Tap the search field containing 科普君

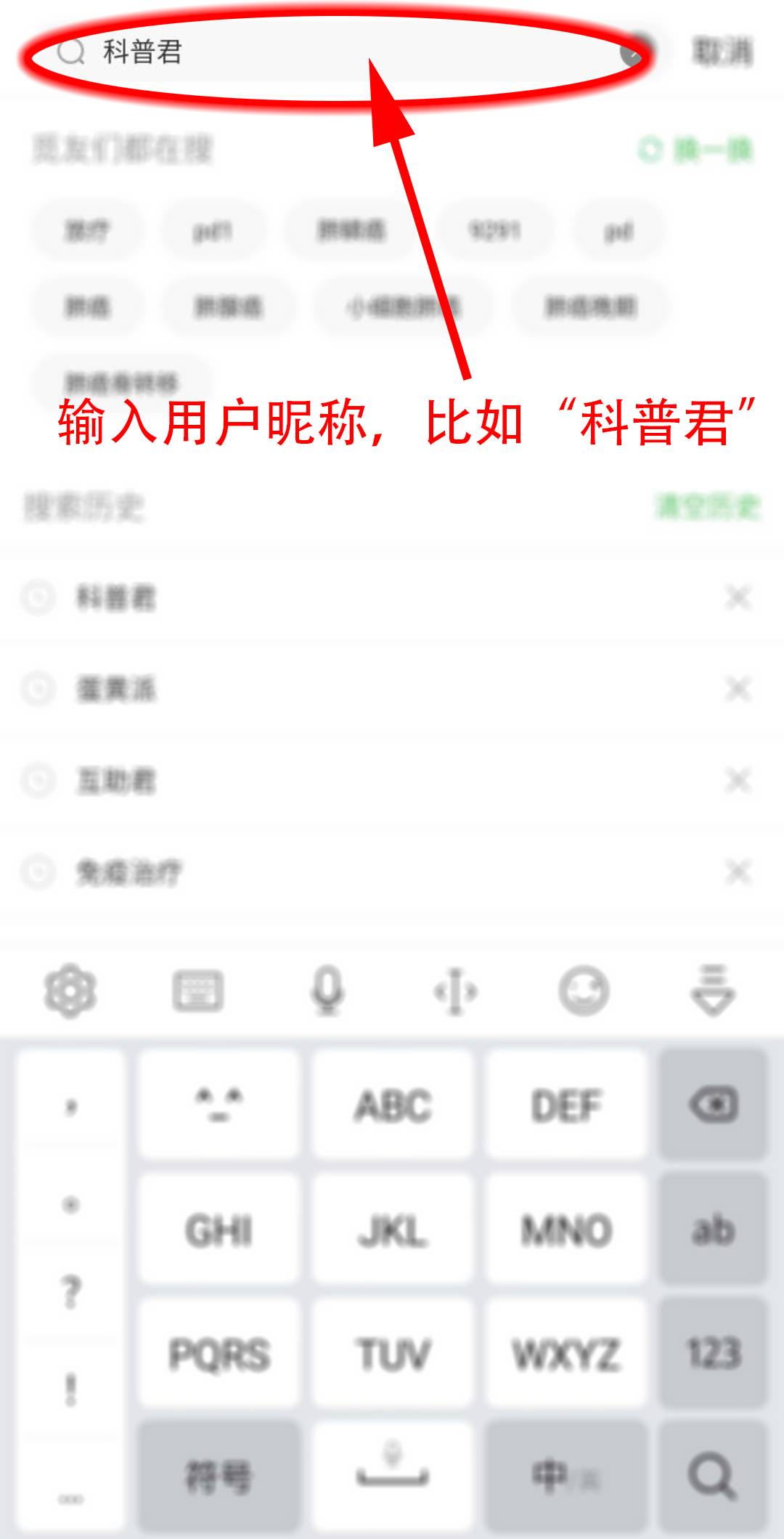[327, 52]
